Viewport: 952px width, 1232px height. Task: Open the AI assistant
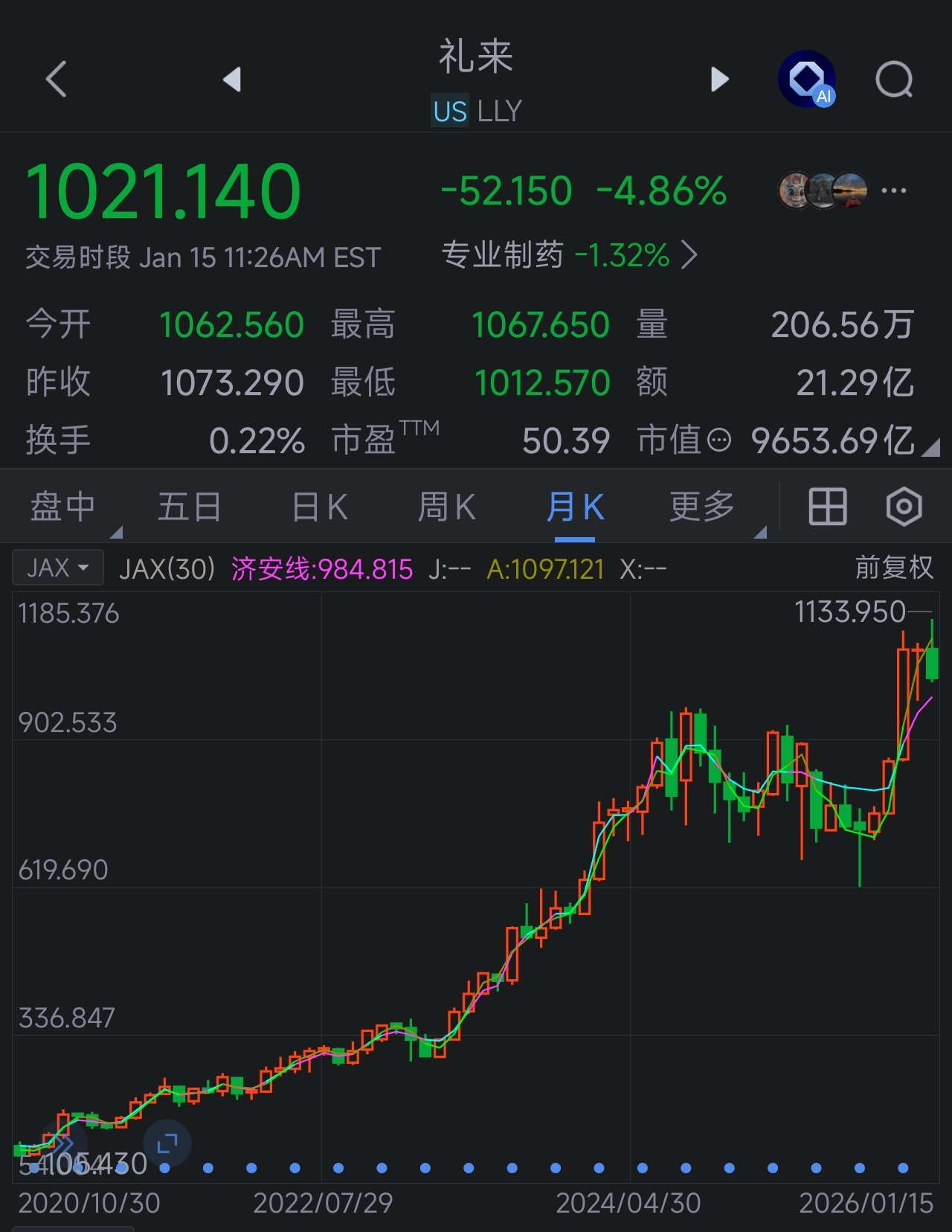(x=808, y=79)
